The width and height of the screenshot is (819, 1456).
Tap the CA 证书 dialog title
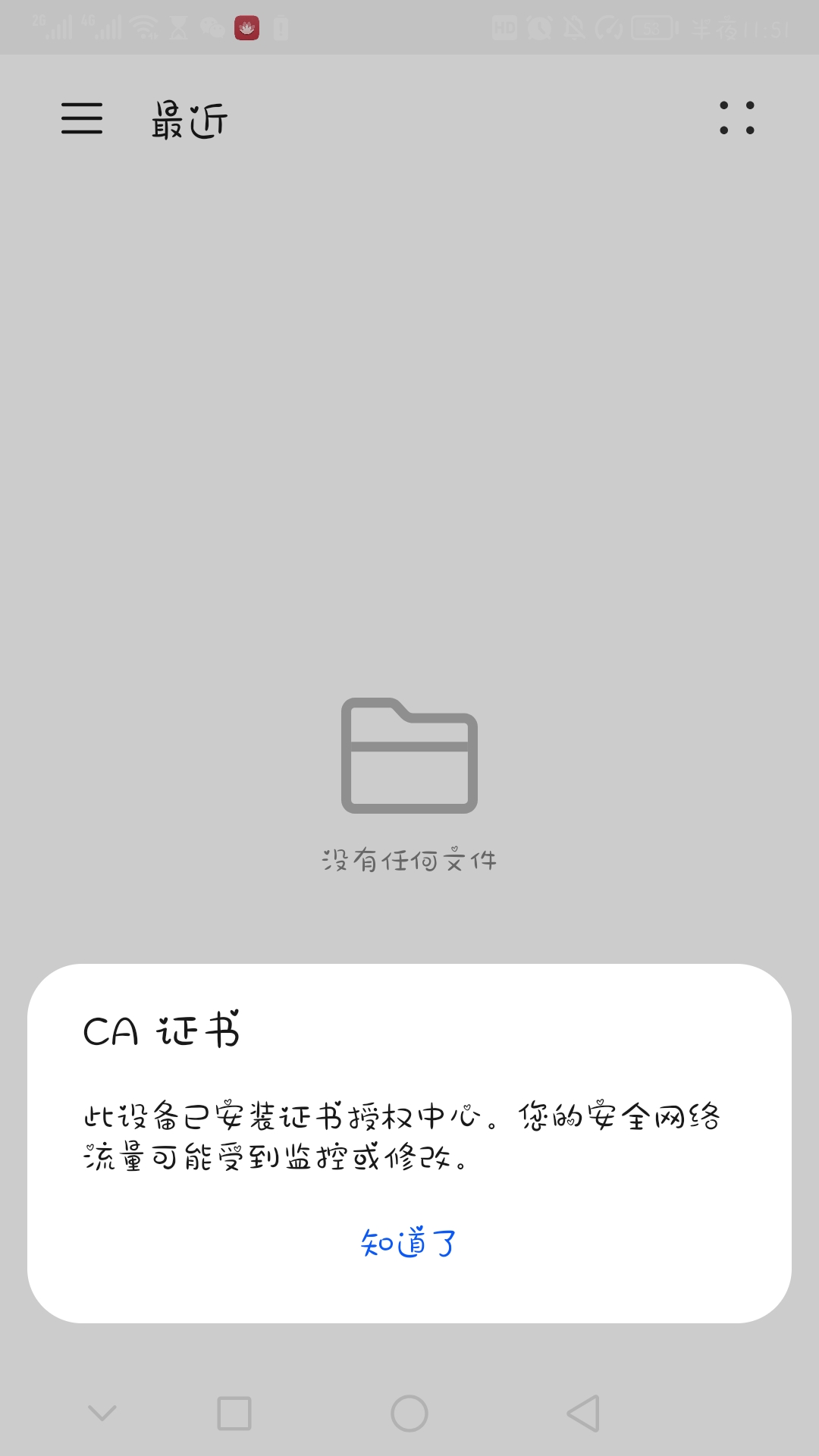[160, 1031]
